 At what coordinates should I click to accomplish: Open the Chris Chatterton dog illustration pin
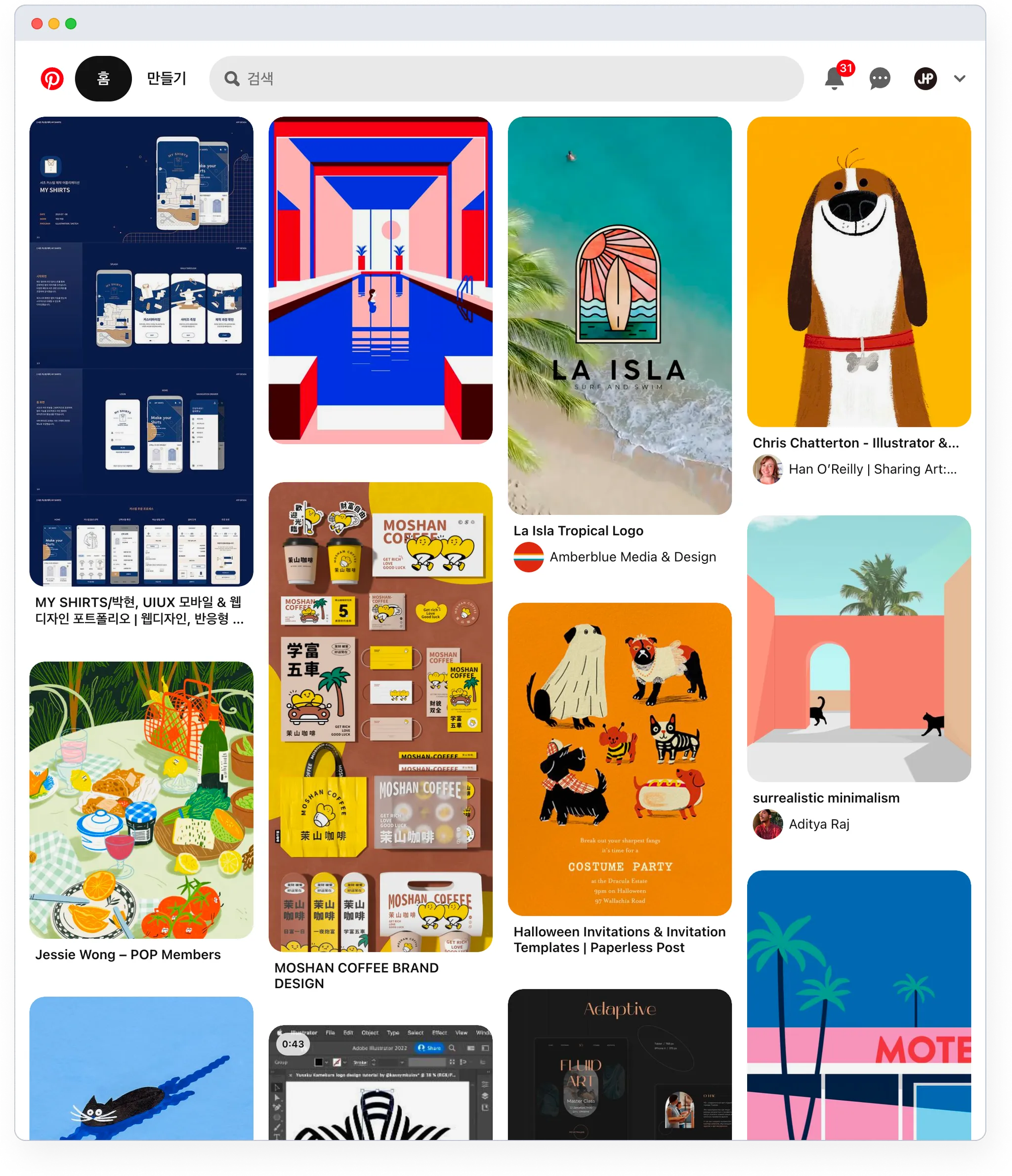pyautogui.click(x=858, y=271)
